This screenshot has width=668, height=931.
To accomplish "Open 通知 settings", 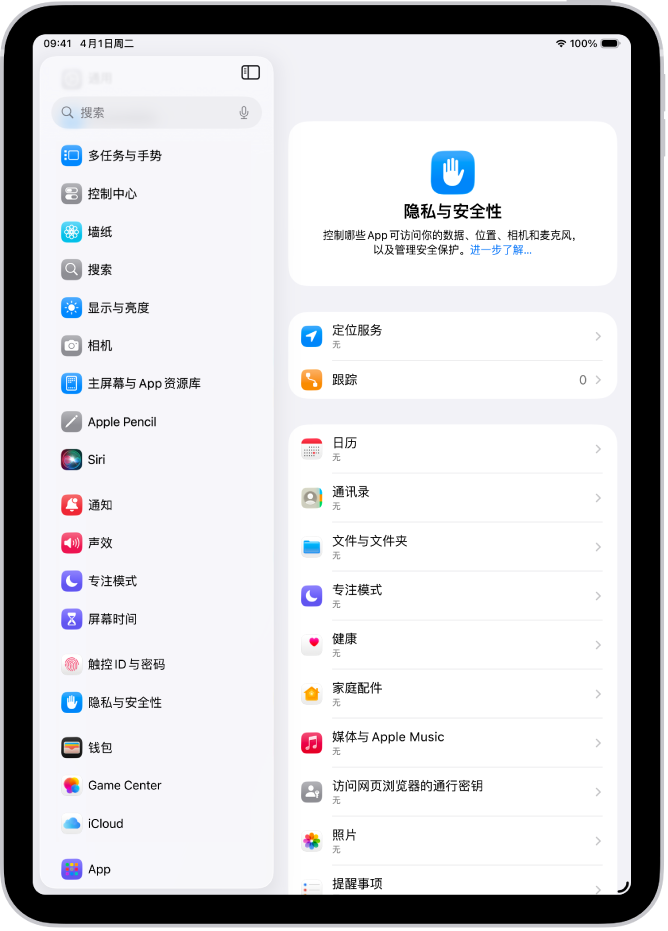I will pos(100,505).
